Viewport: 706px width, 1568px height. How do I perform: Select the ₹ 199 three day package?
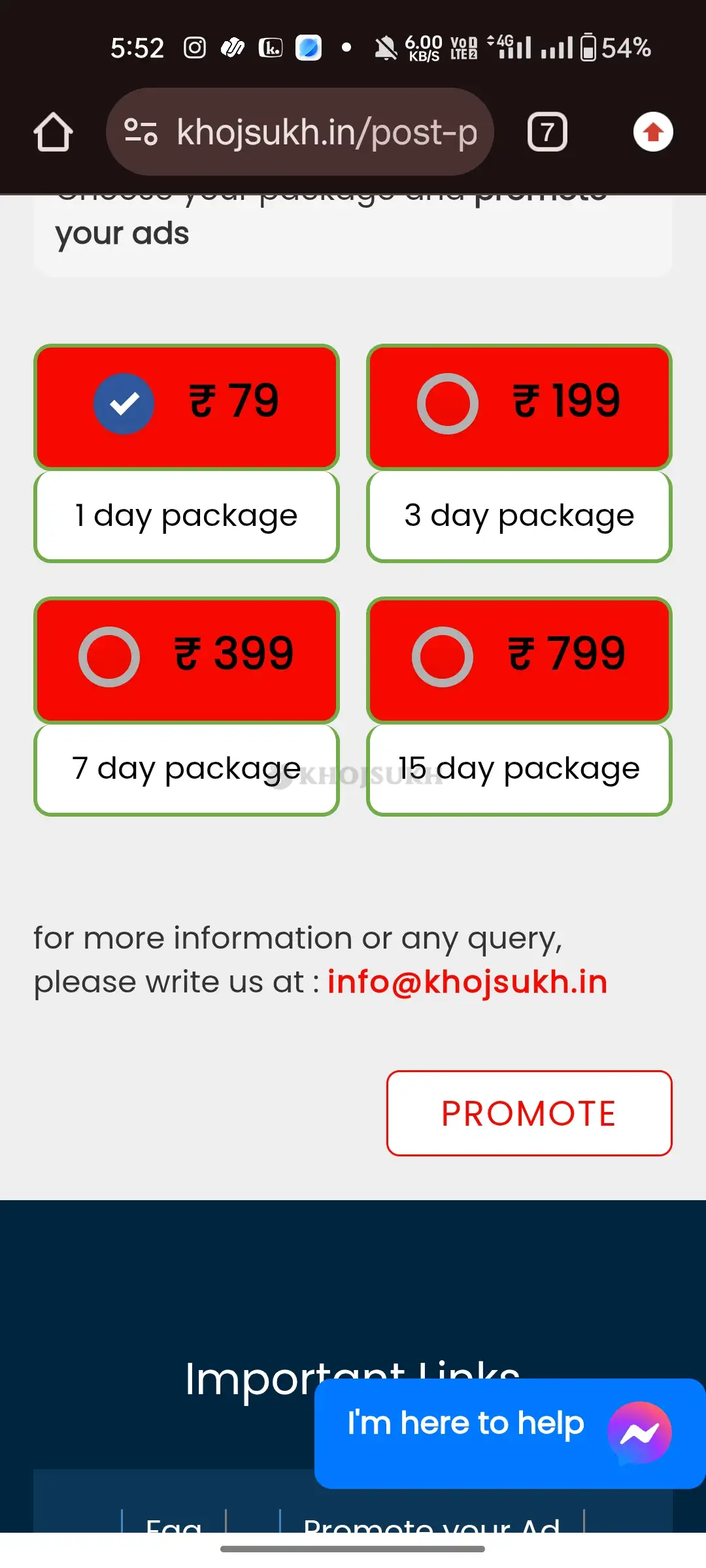coord(448,404)
